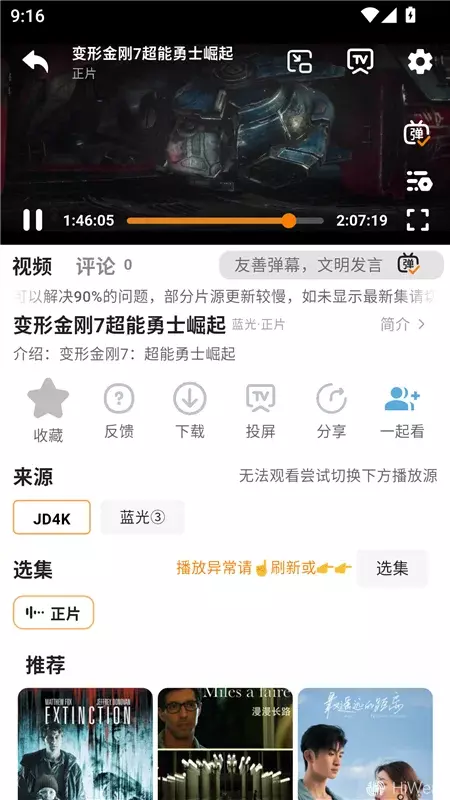
Task: Open 反馈 feedback
Action: (x=119, y=411)
